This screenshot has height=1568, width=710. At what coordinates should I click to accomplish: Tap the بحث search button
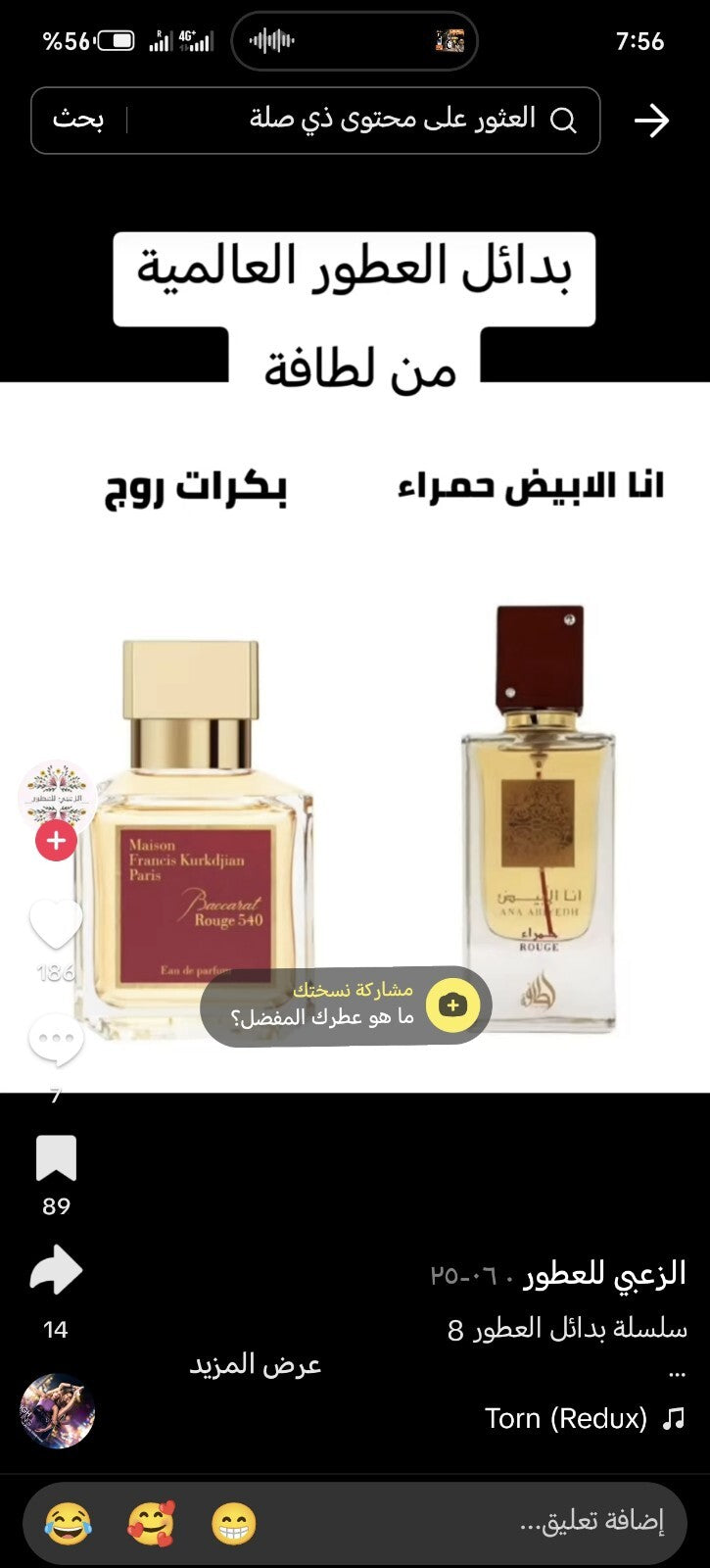tap(78, 120)
